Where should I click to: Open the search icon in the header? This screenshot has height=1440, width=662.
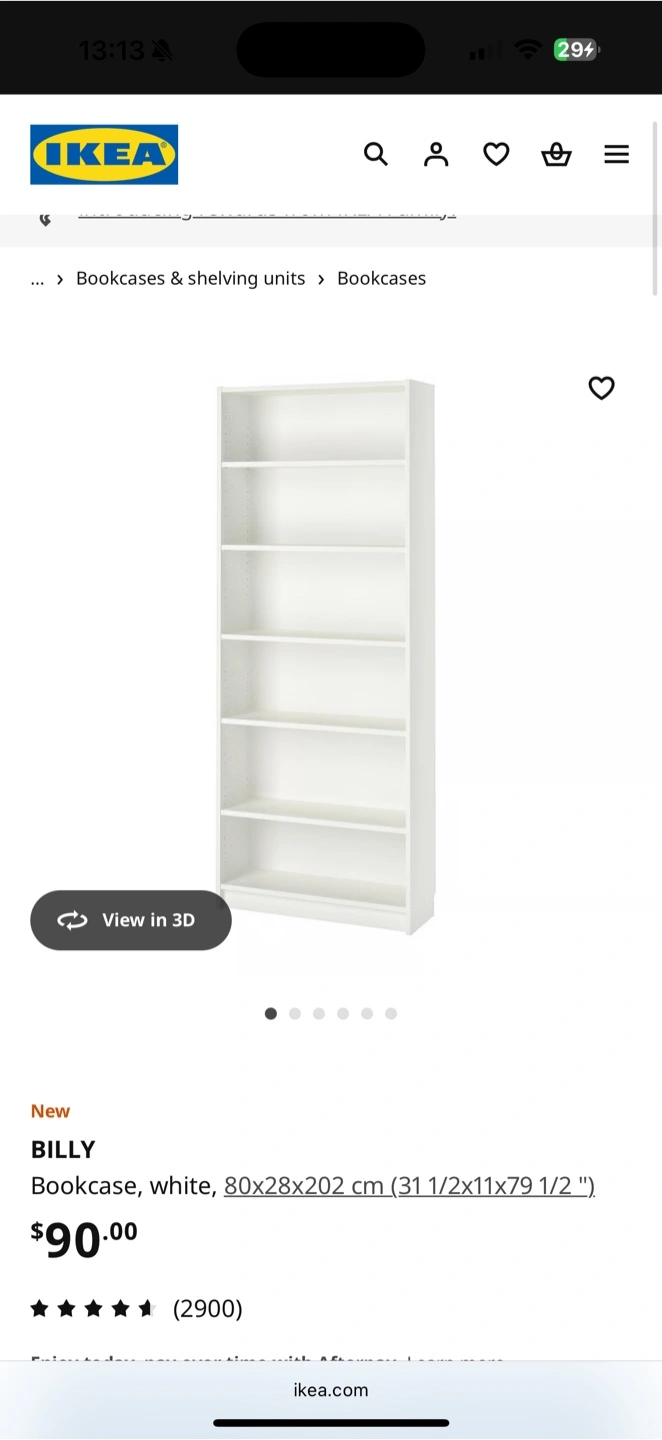coord(375,154)
